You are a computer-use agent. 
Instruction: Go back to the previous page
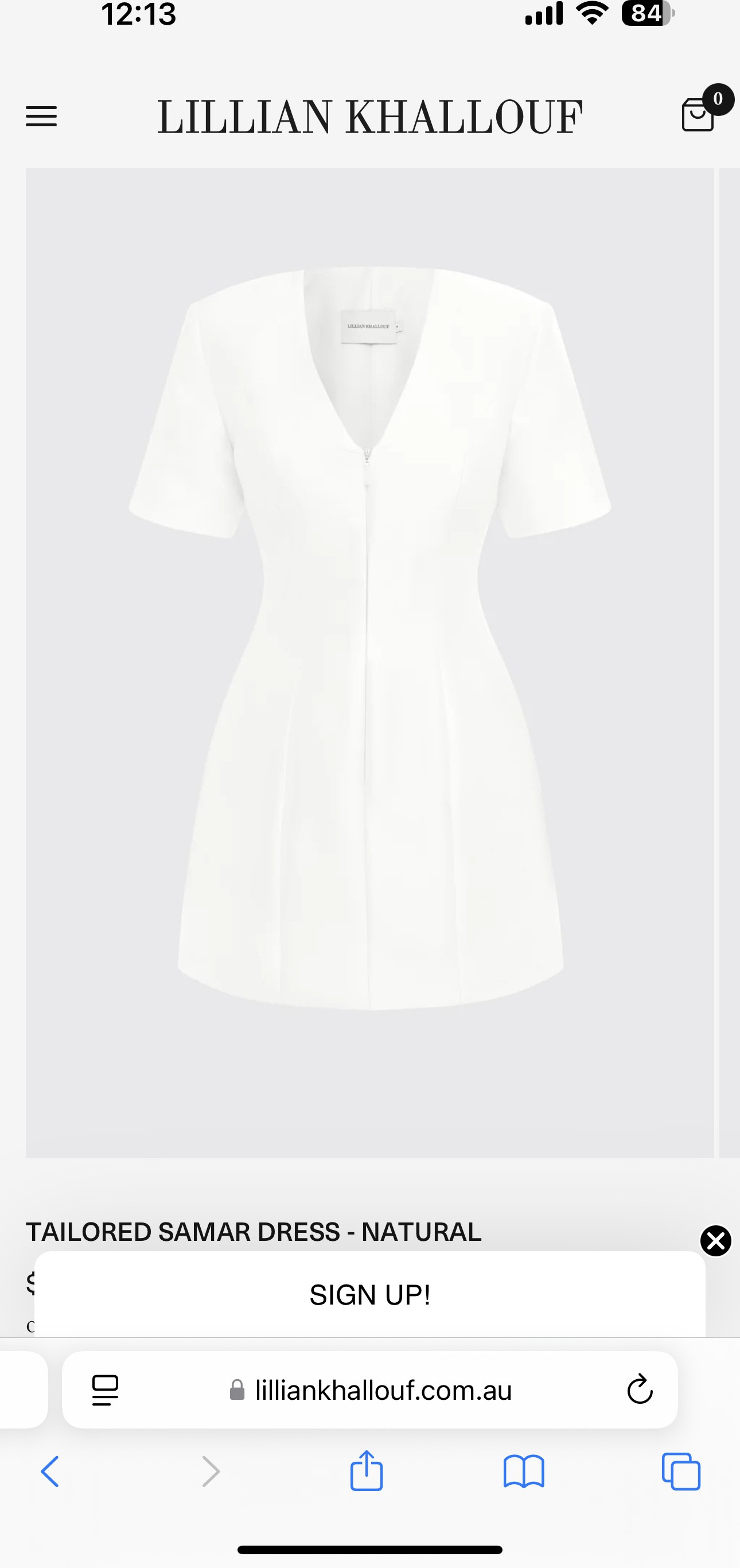coord(50,1472)
